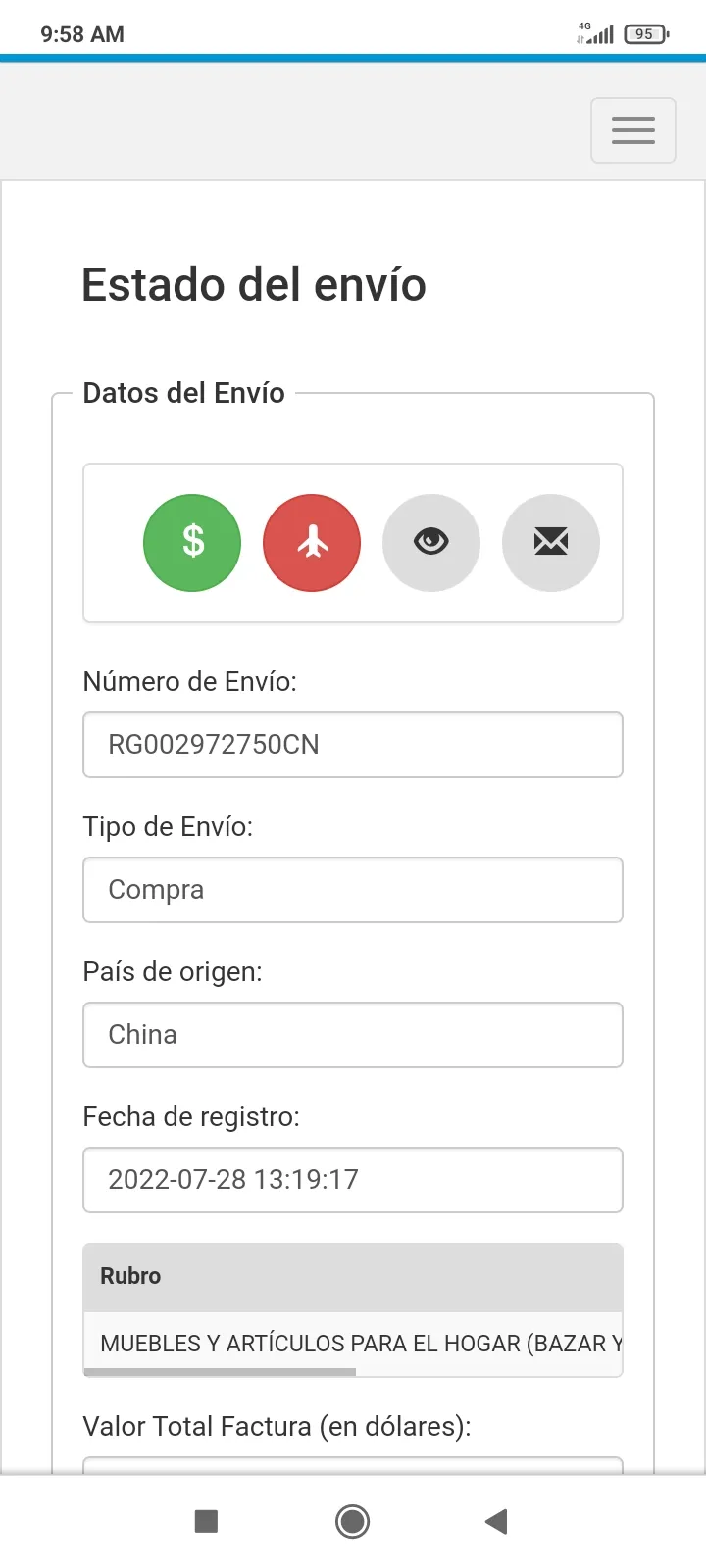Image resolution: width=706 pixels, height=1568 pixels.
Task: Tap the red airplane shipping status icon
Action: [x=312, y=542]
